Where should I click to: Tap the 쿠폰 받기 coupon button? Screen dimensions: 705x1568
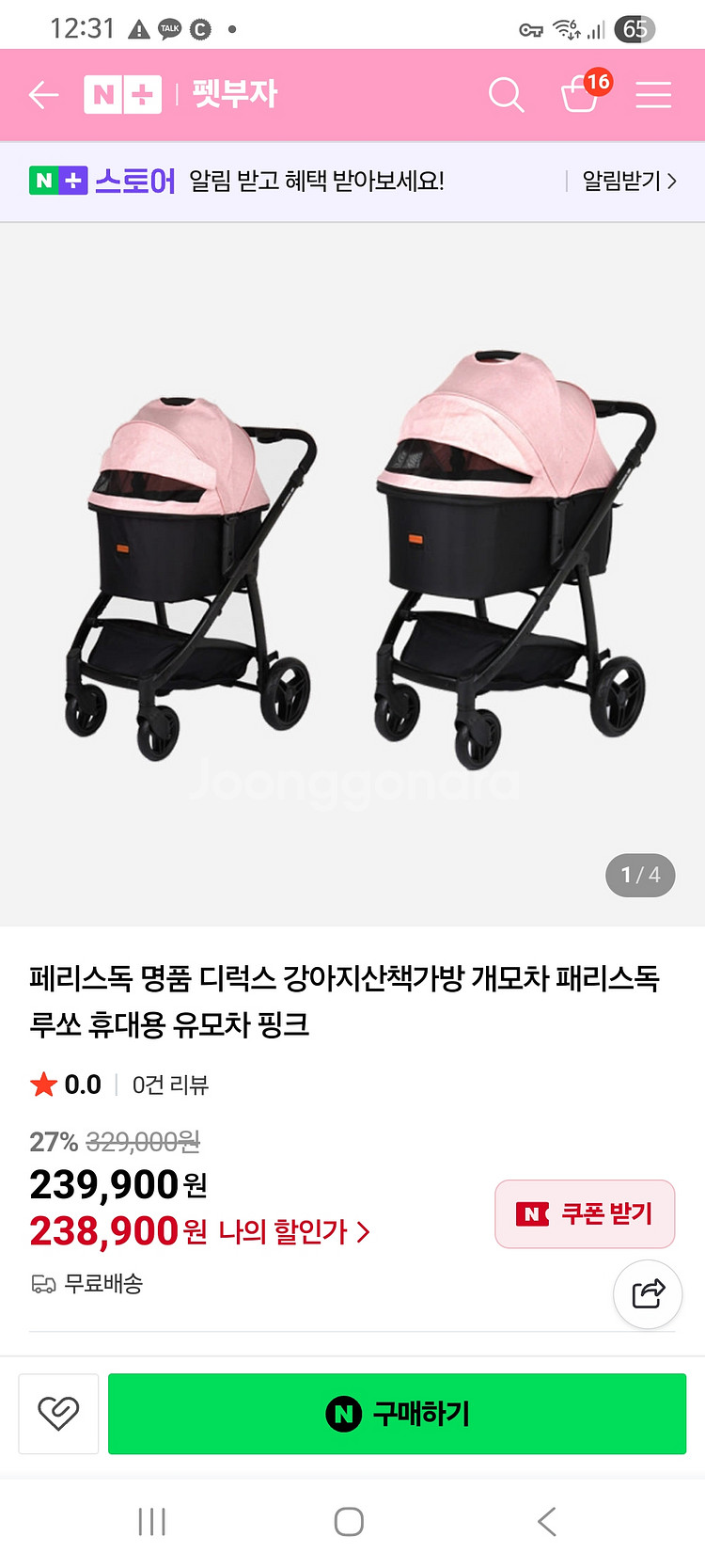pyautogui.click(x=585, y=1213)
